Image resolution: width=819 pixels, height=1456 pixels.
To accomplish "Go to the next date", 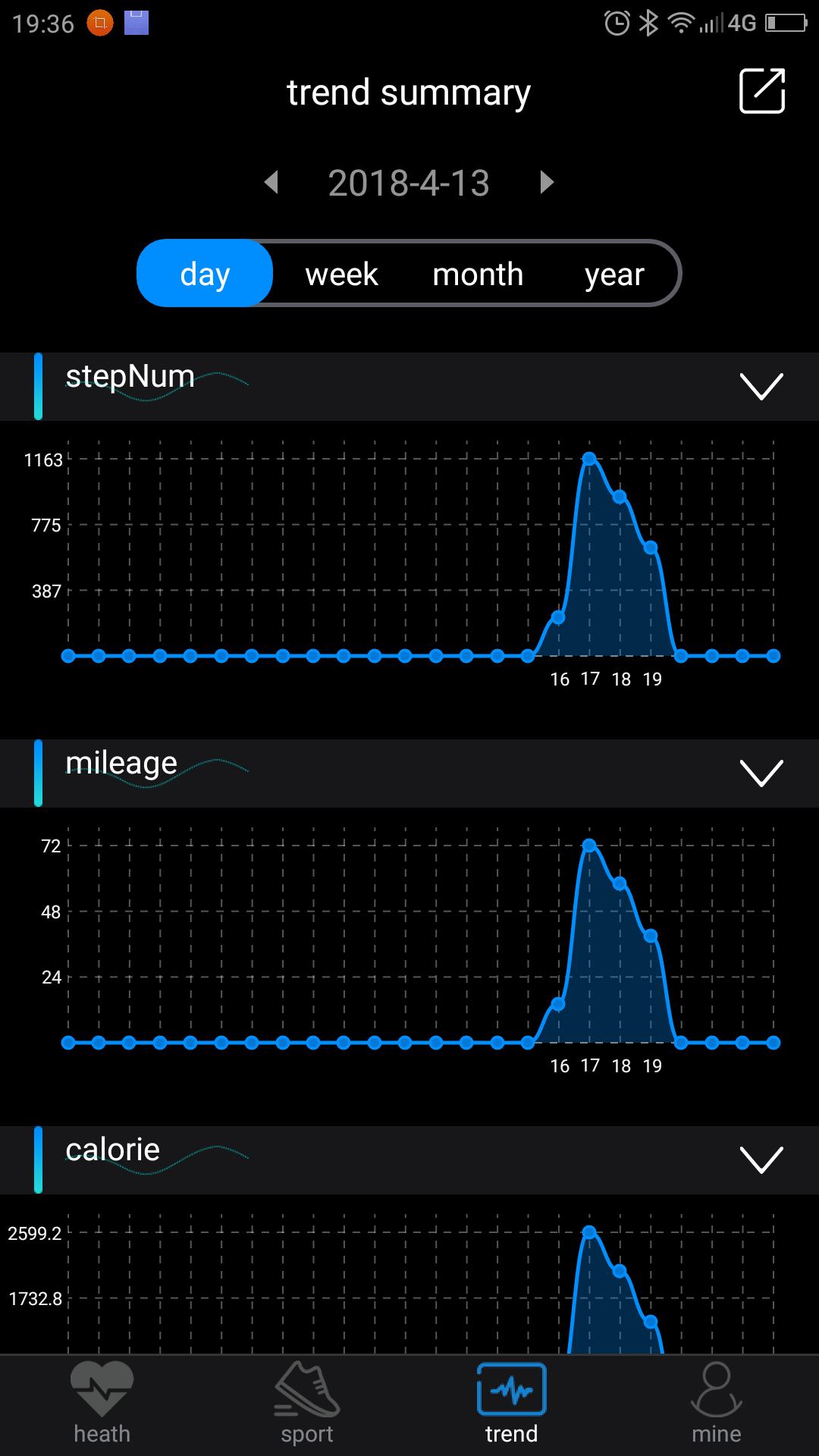I will click(547, 183).
